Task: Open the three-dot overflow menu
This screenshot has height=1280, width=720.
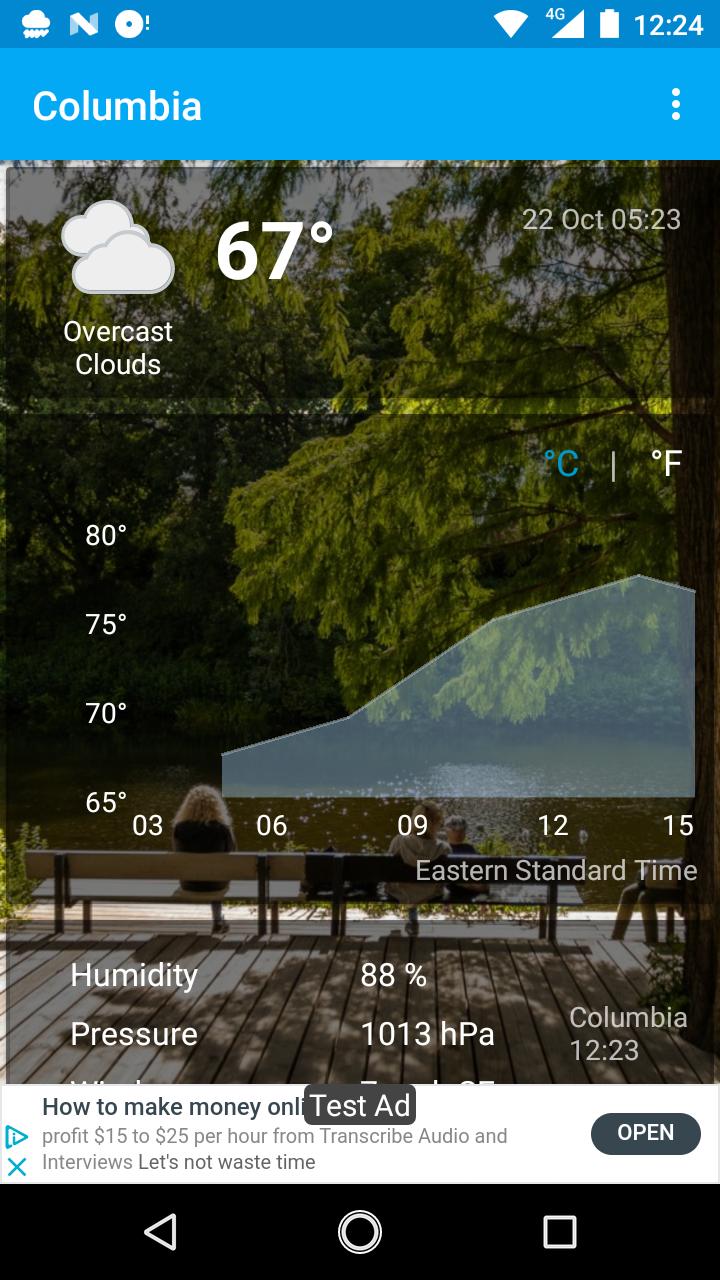Action: coord(675,104)
